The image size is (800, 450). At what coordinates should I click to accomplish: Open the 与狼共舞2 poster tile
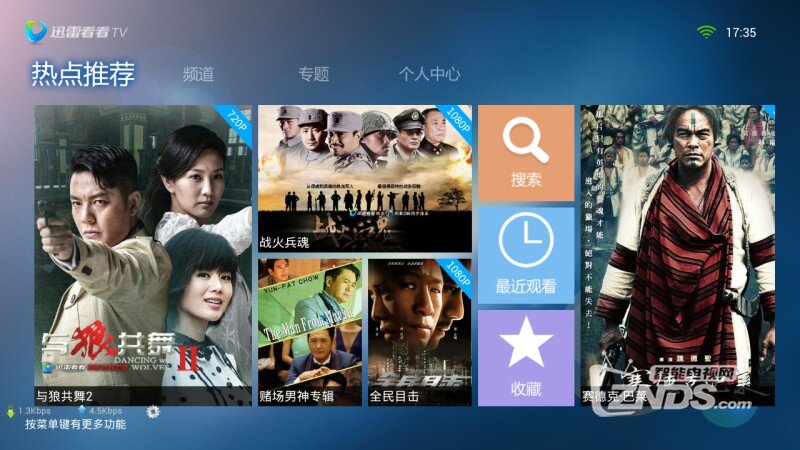tap(143, 255)
